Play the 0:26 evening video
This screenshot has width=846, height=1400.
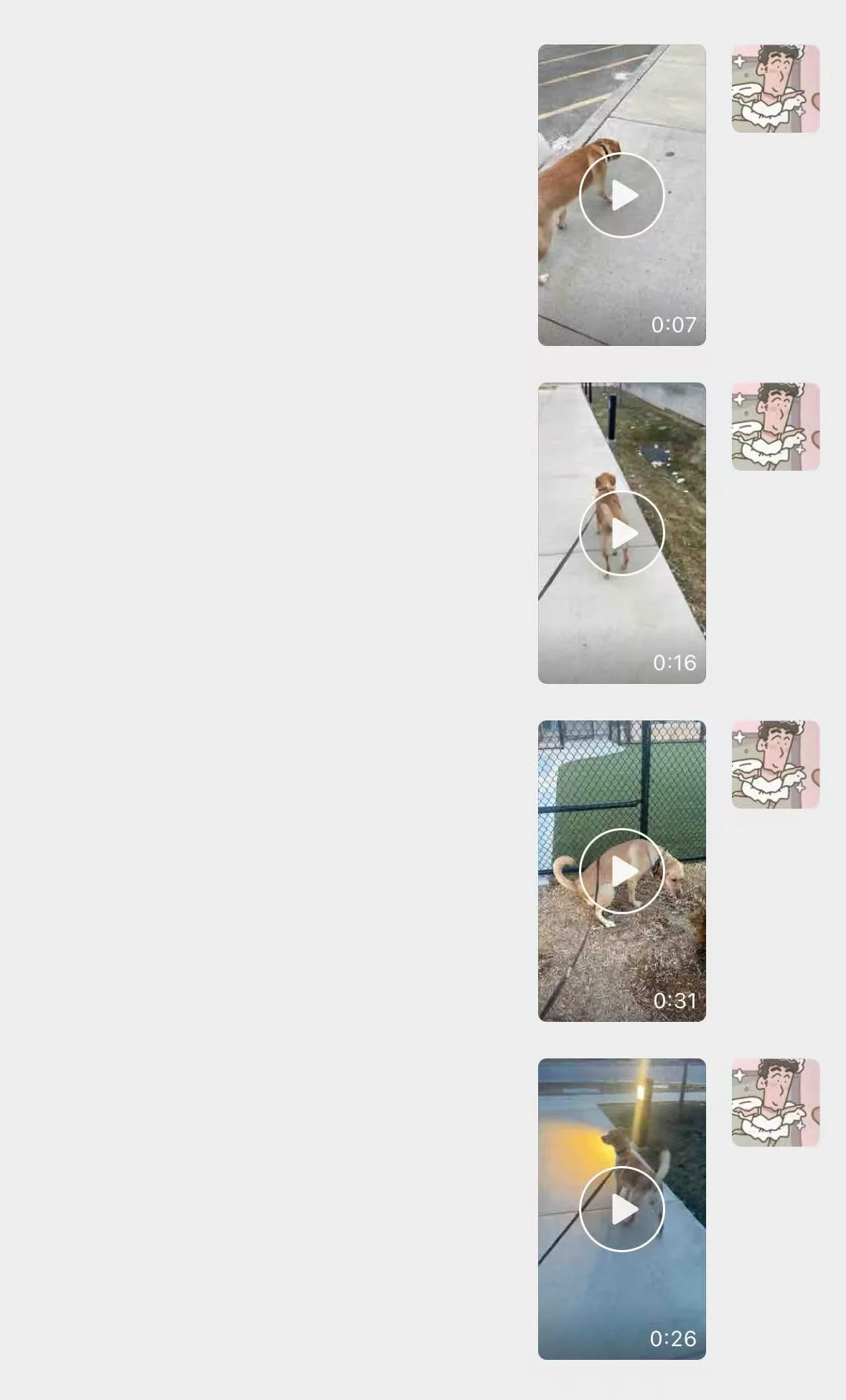coord(621,1209)
